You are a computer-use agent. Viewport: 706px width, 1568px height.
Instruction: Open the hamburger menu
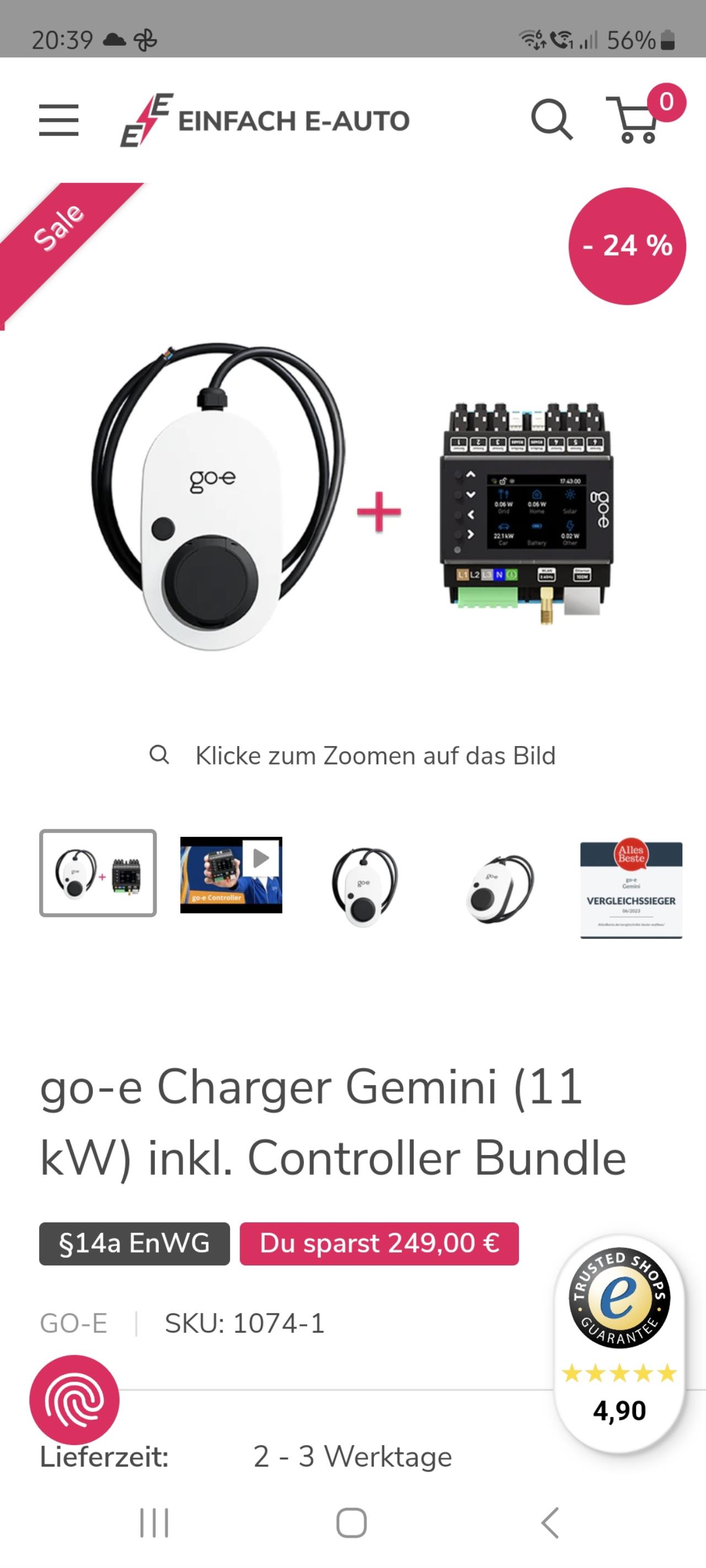coord(58,120)
